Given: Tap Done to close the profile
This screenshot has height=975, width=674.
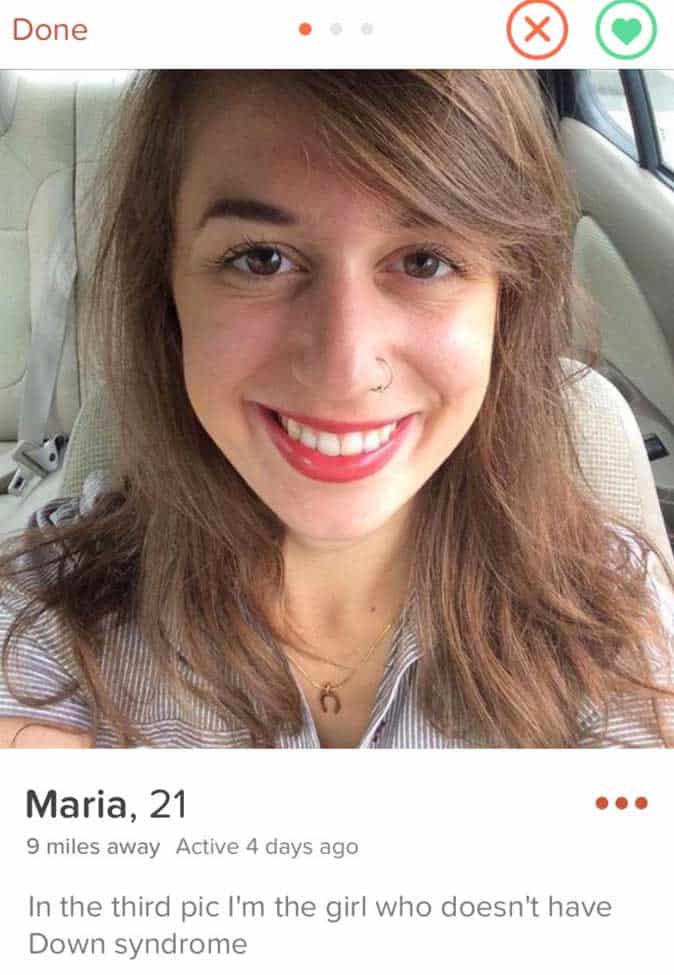Looking at the screenshot, I should click(49, 30).
